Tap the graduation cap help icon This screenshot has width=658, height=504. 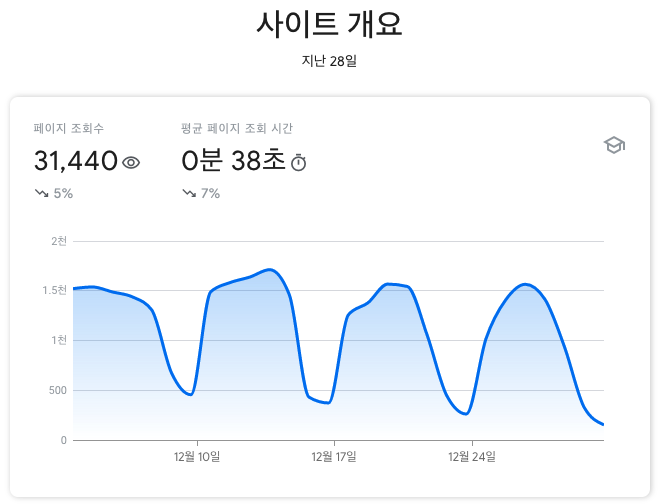point(613,146)
